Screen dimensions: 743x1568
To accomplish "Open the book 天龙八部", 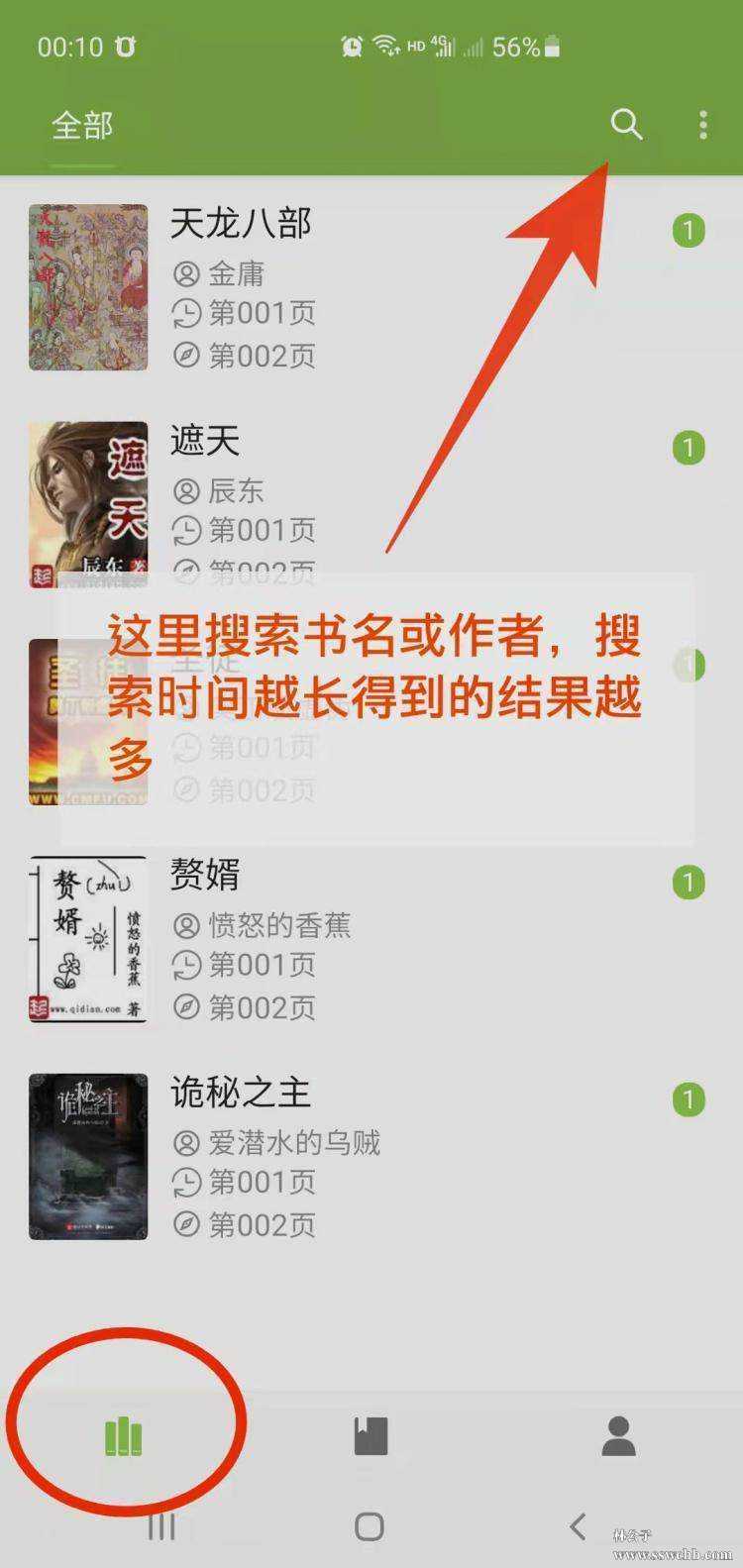I will (241, 224).
